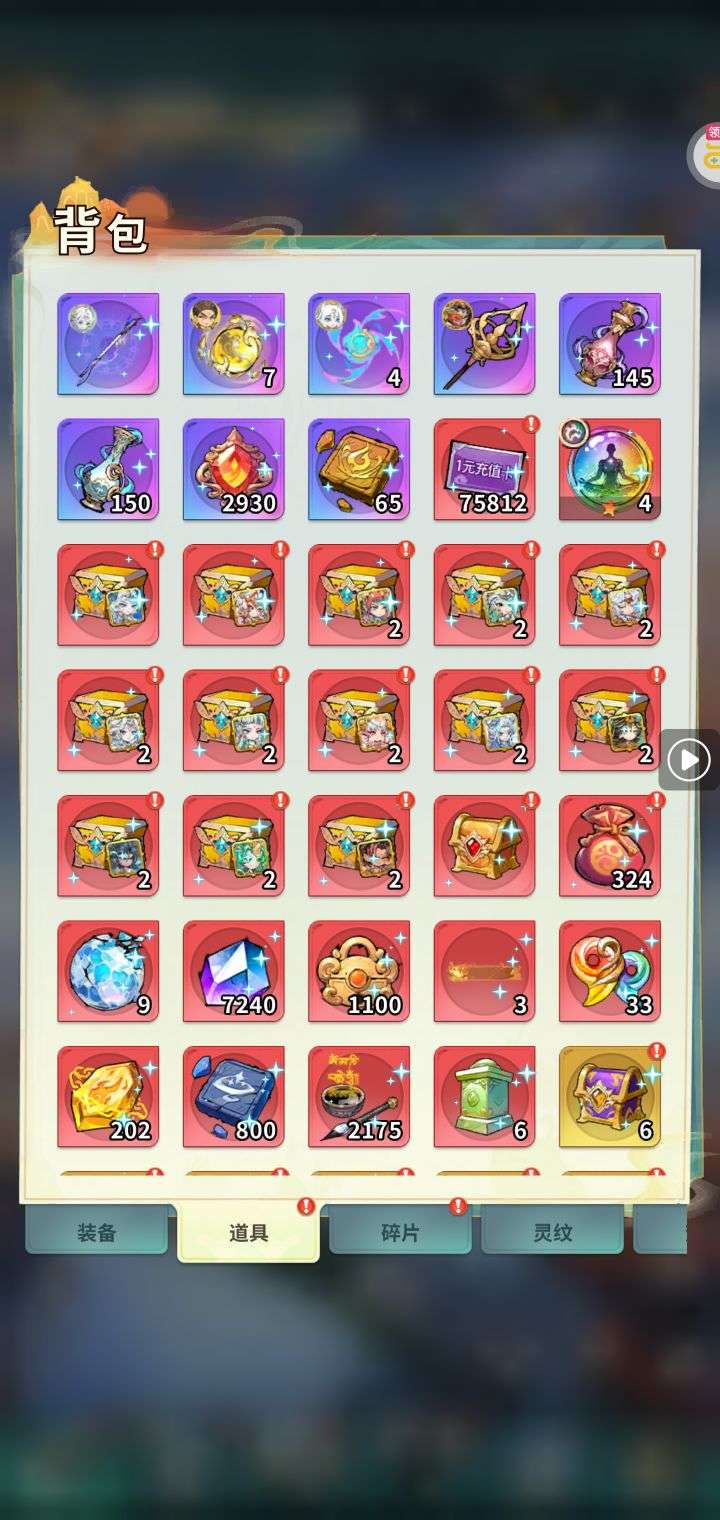Image resolution: width=720 pixels, height=1520 pixels.
Task: Select the golden talisman item with 202
Action: 108,1096
